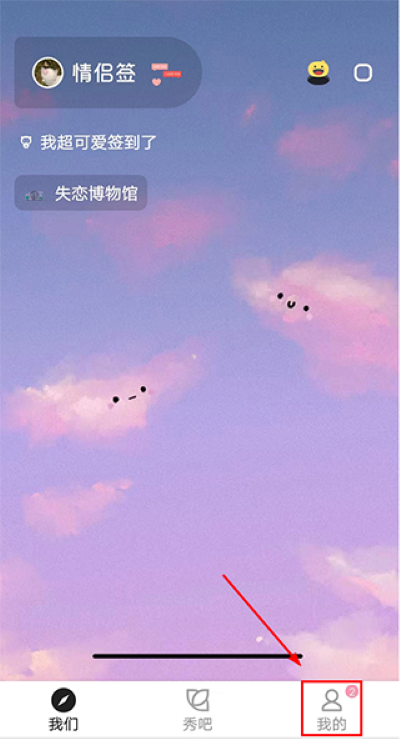This screenshot has height=739, width=400.
Task: Open the 情侣签 profile card
Action: click(108, 73)
